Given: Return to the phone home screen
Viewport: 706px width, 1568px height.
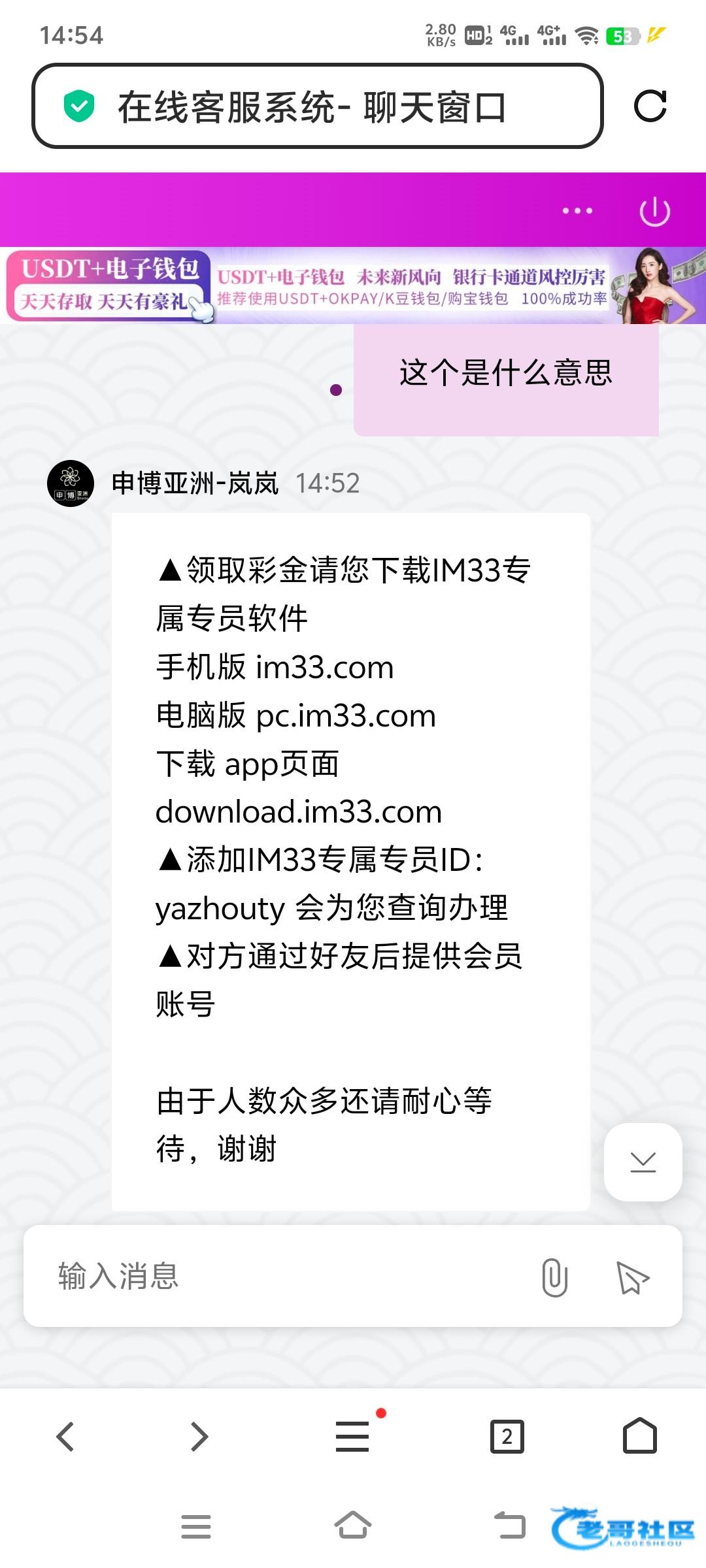Looking at the screenshot, I should pos(353,1526).
